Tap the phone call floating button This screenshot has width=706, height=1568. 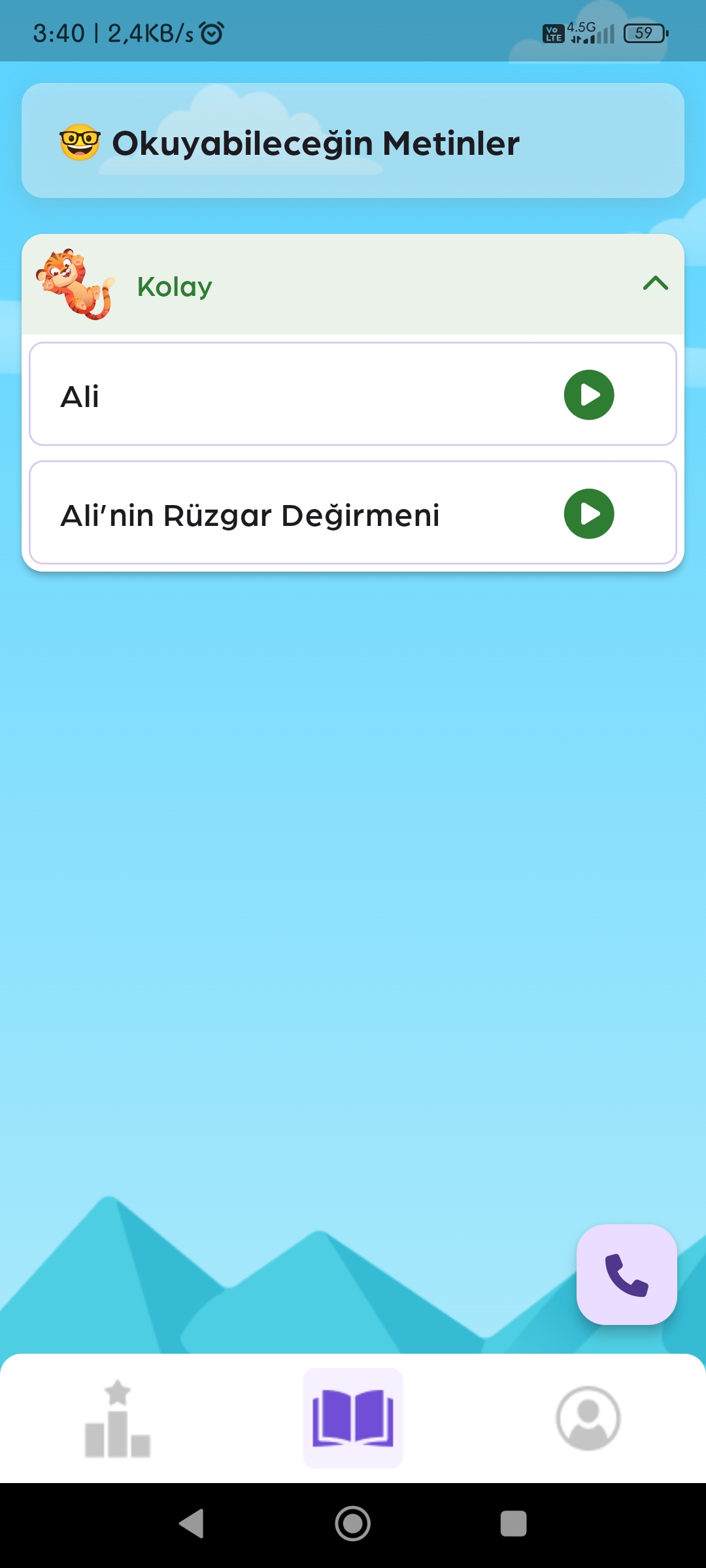click(x=626, y=1275)
